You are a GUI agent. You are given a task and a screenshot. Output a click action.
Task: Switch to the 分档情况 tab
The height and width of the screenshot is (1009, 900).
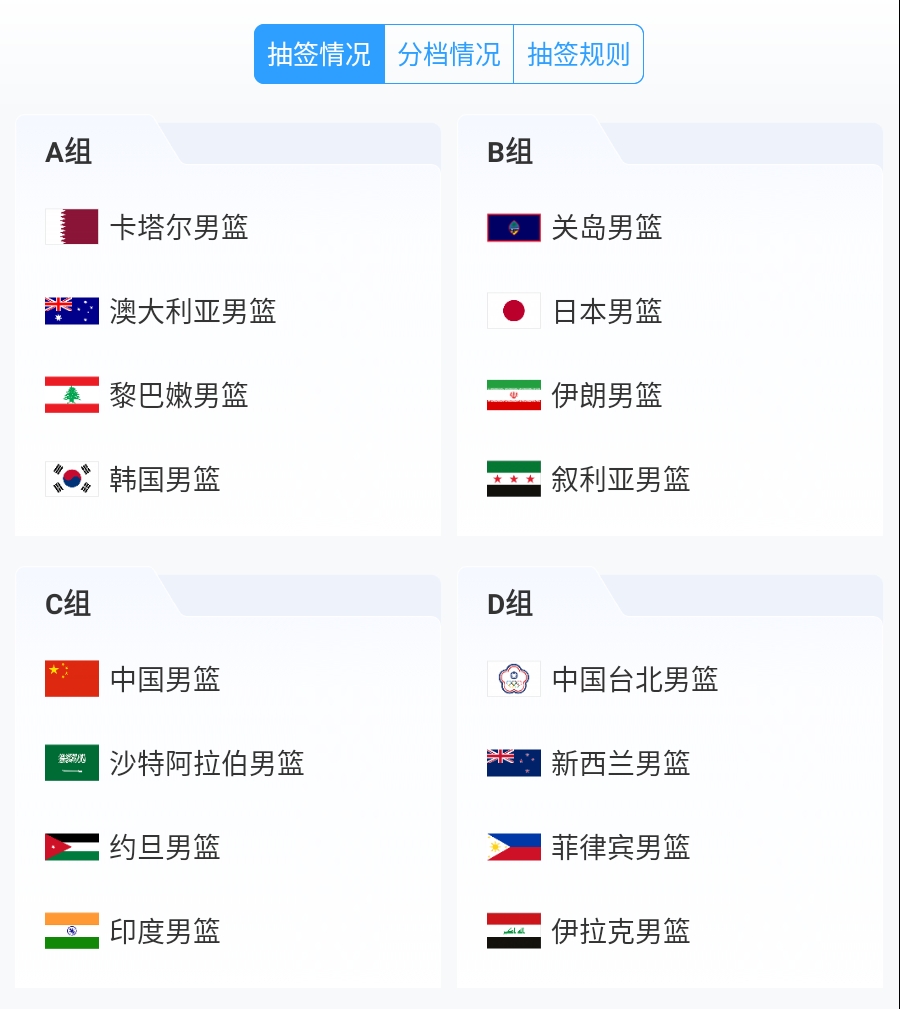(x=449, y=54)
